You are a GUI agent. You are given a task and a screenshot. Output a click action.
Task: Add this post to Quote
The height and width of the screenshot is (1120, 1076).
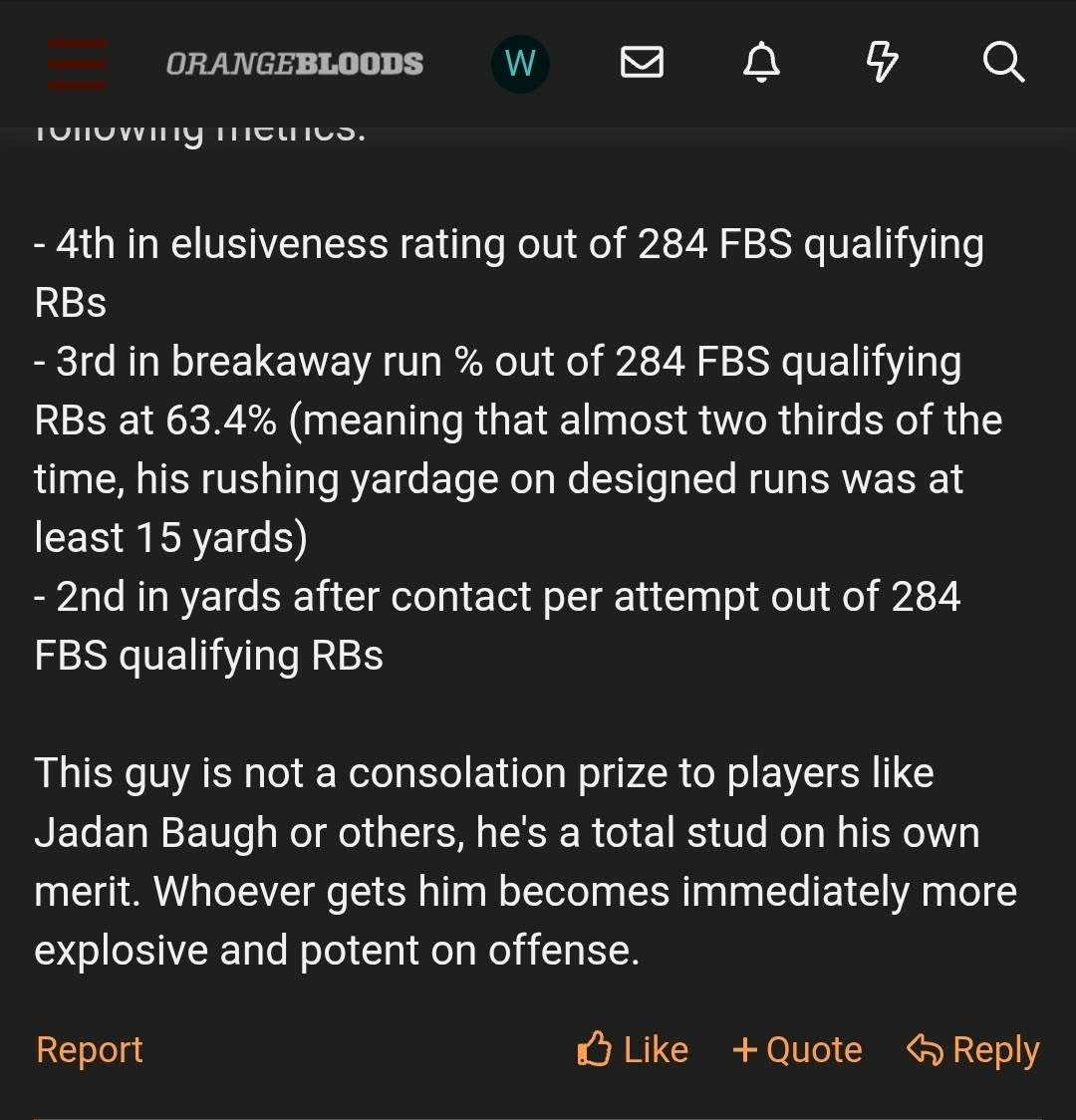pyautogui.click(x=797, y=1049)
